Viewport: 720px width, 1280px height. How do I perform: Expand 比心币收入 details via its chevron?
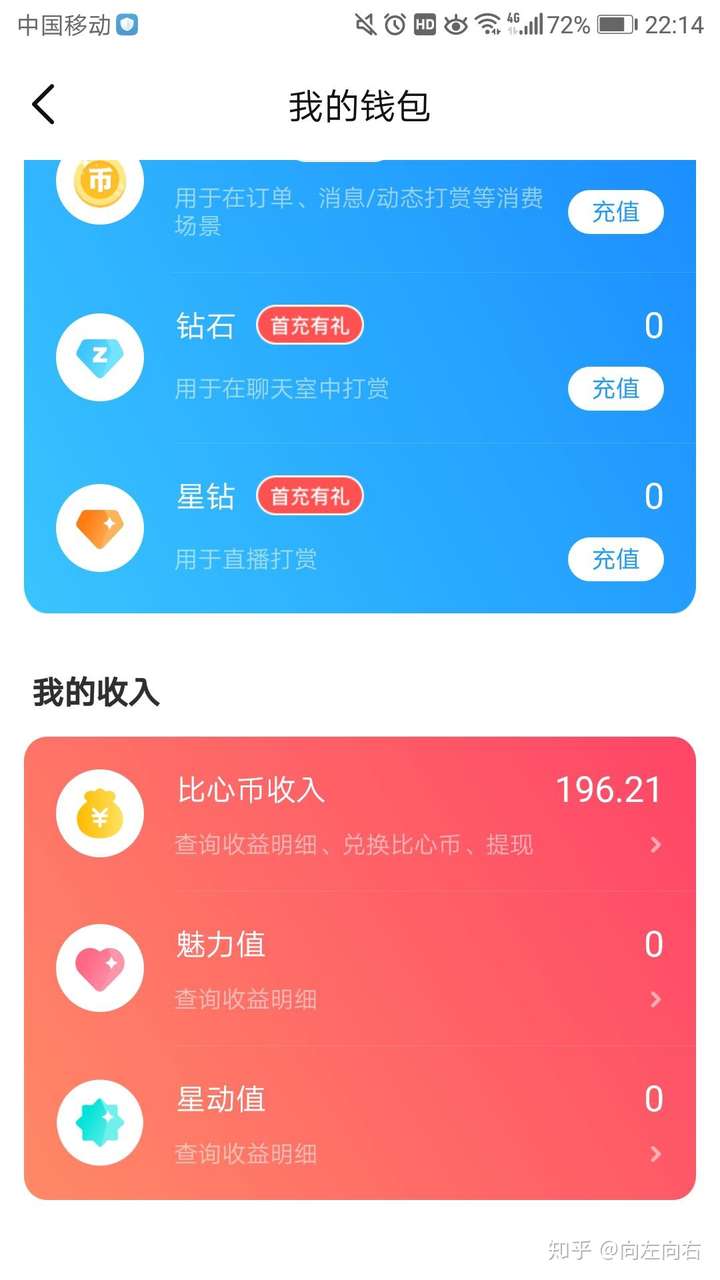(x=655, y=845)
